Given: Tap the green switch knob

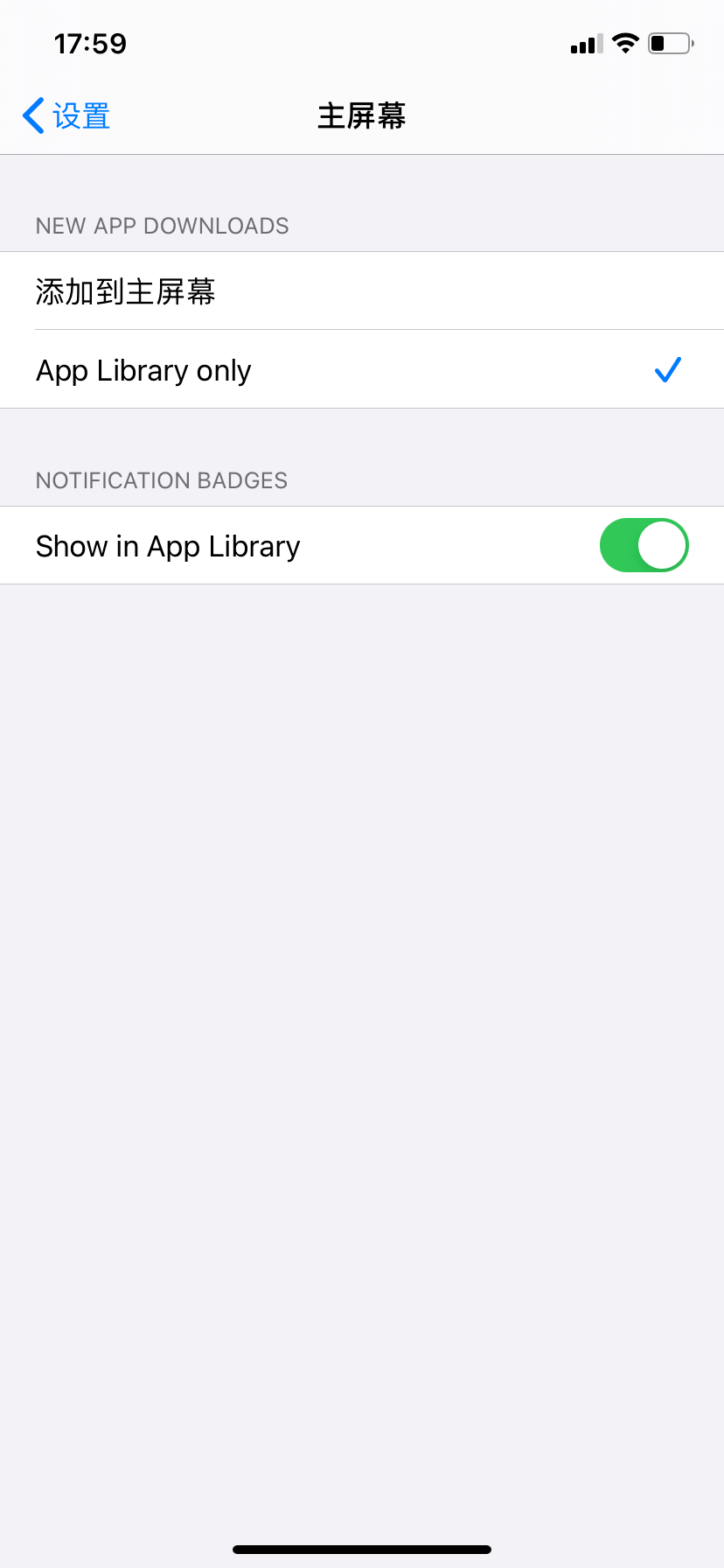Looking at the screenshot, I should pos(662,545).
